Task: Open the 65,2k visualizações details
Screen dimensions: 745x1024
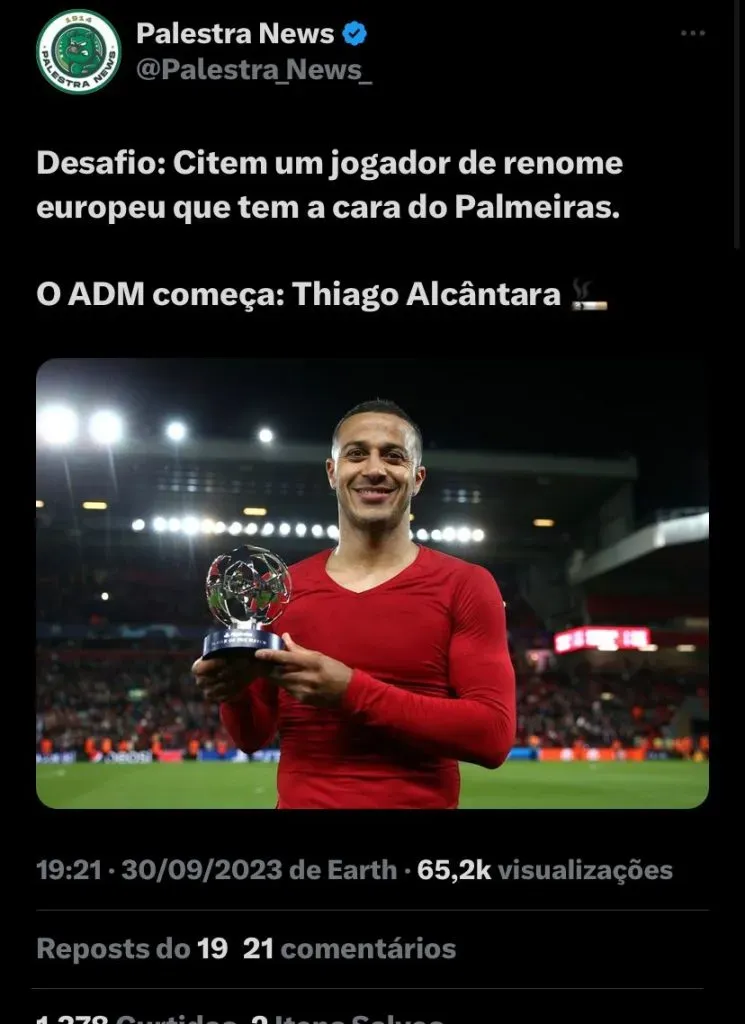Action: click(x=545, y=870)
